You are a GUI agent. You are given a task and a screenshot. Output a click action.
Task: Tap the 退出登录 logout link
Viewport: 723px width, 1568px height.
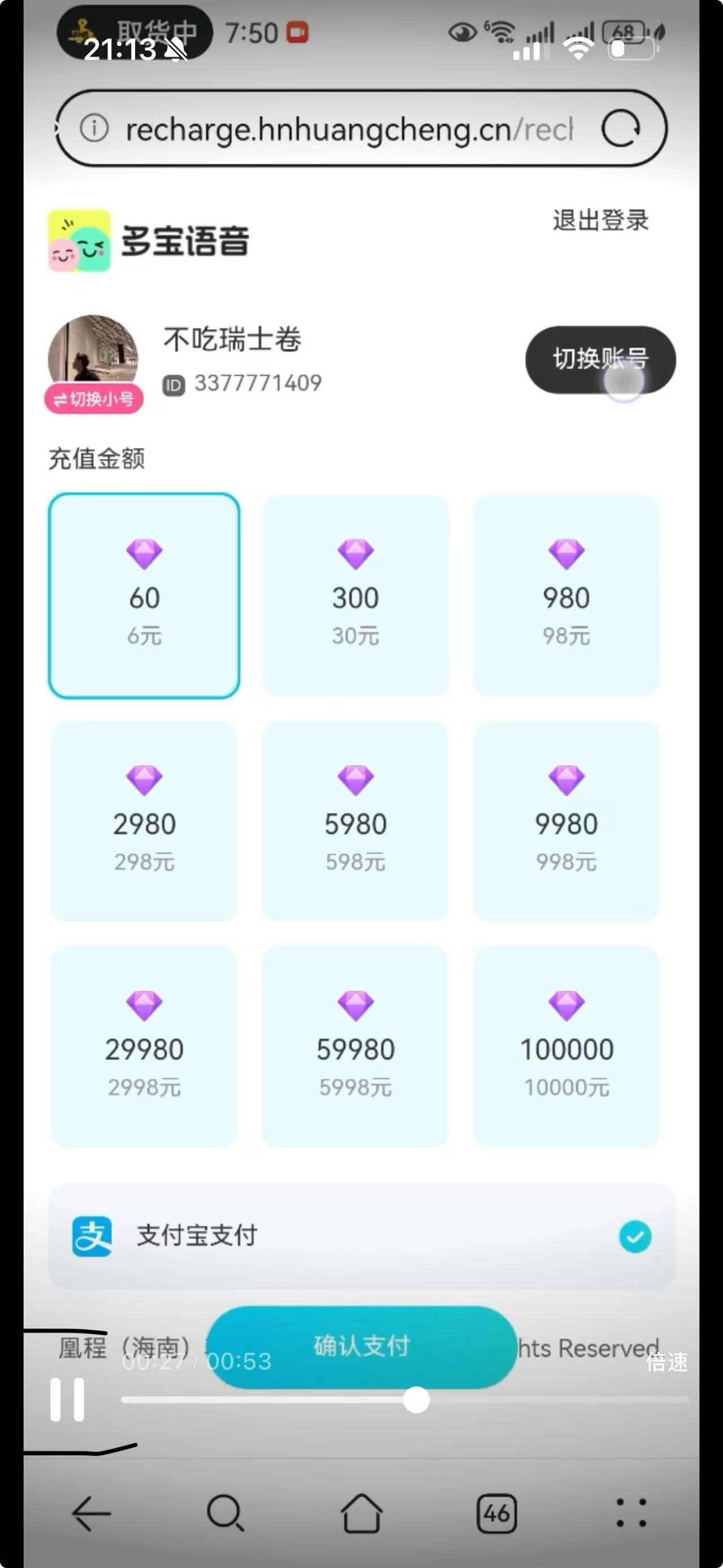point(600,220)
